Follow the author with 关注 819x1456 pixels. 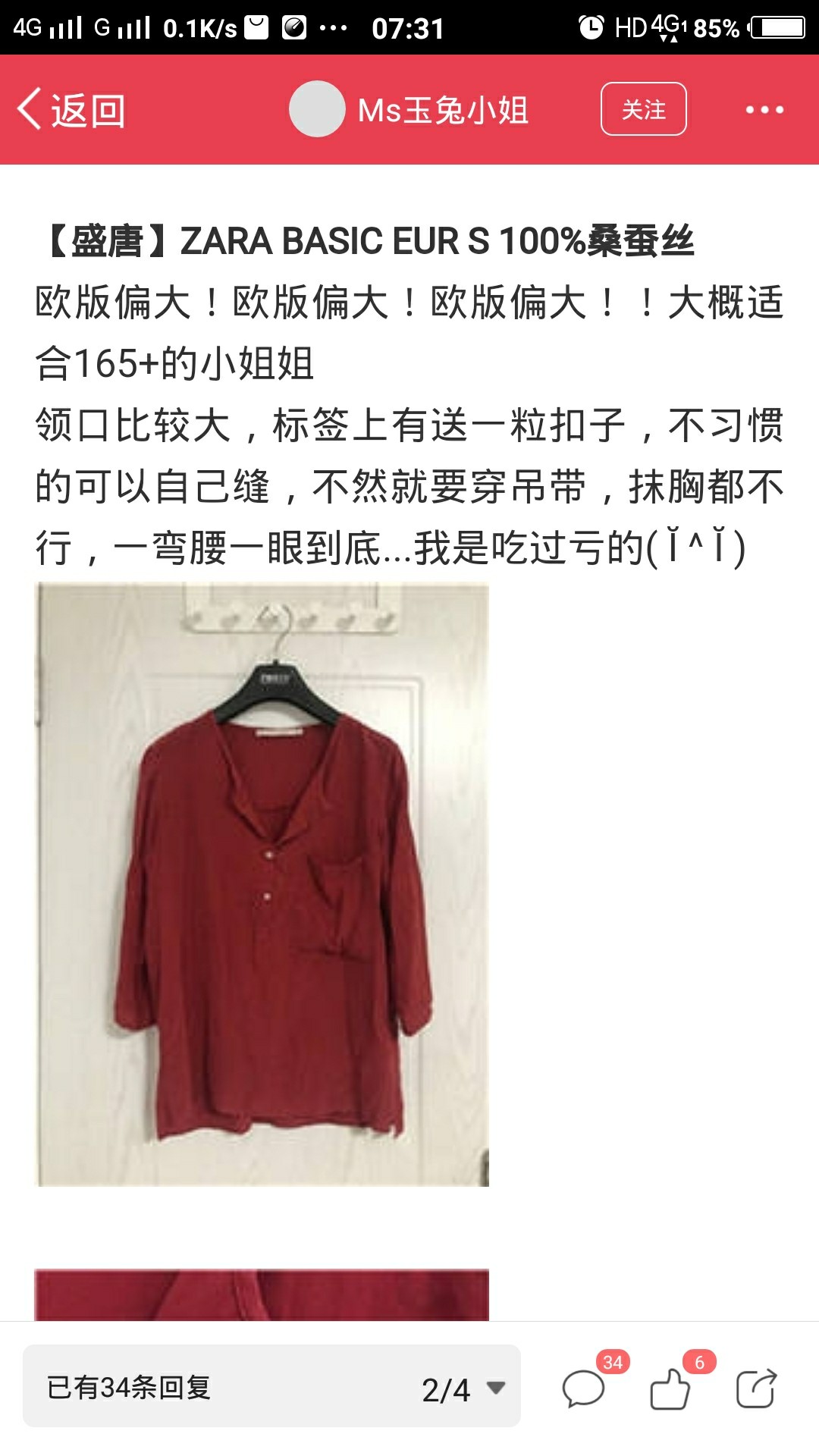click(x=644, y=109)
